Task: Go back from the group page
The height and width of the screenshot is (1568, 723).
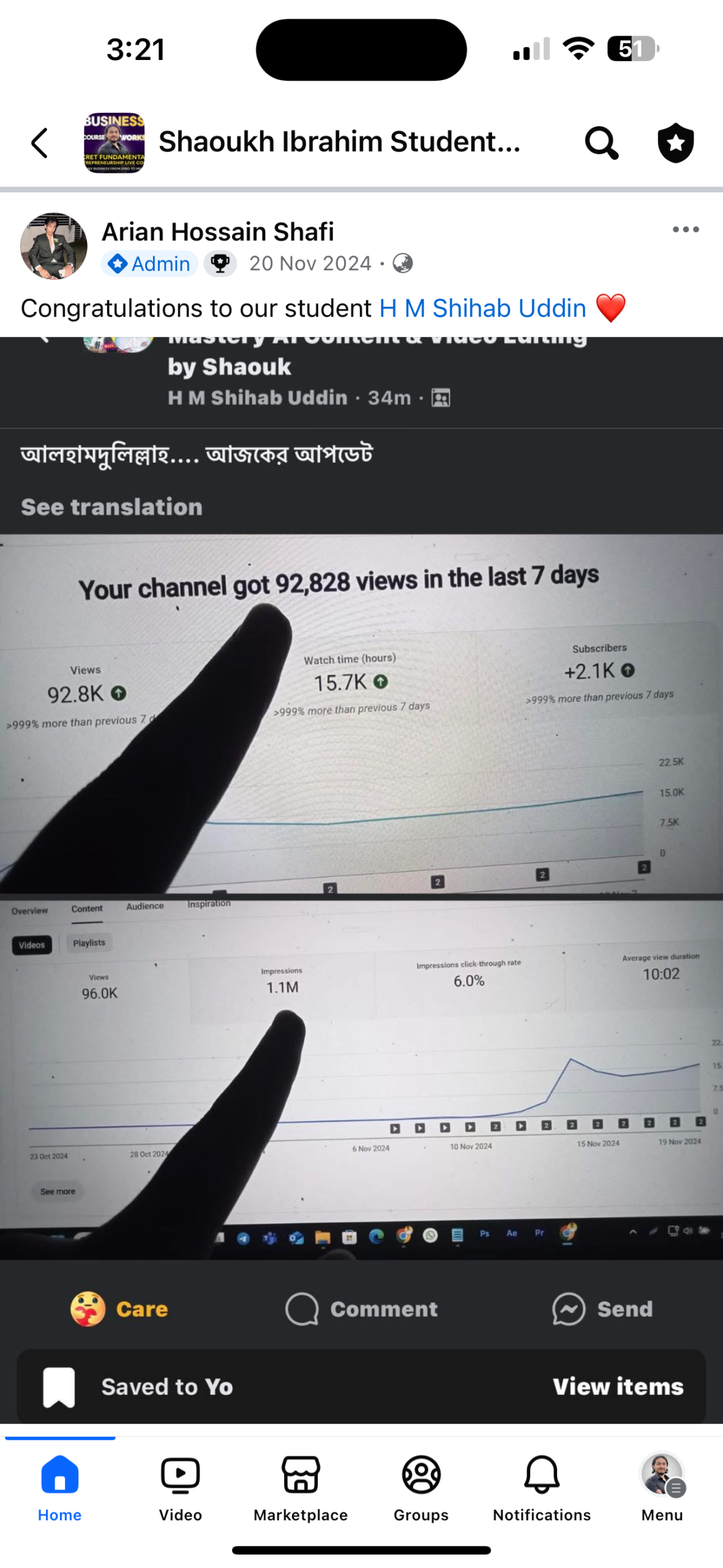Action: (40, 143)
